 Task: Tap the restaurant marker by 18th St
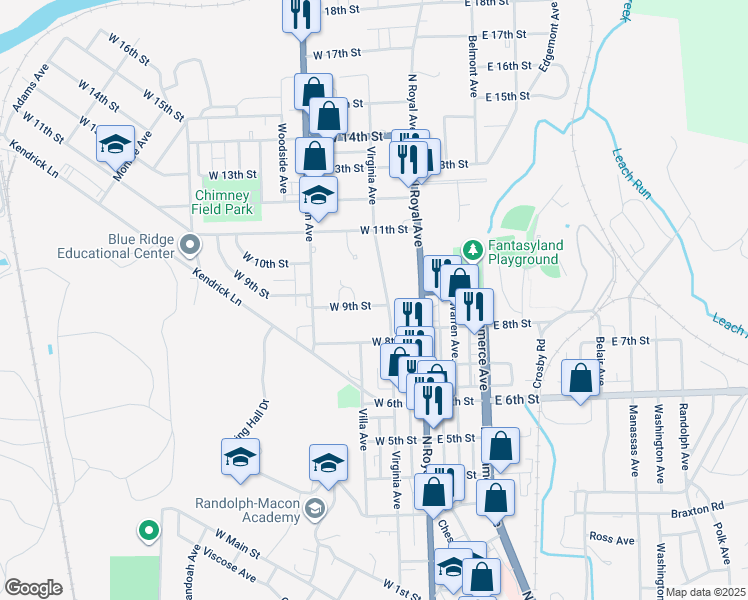coord(301,14)
